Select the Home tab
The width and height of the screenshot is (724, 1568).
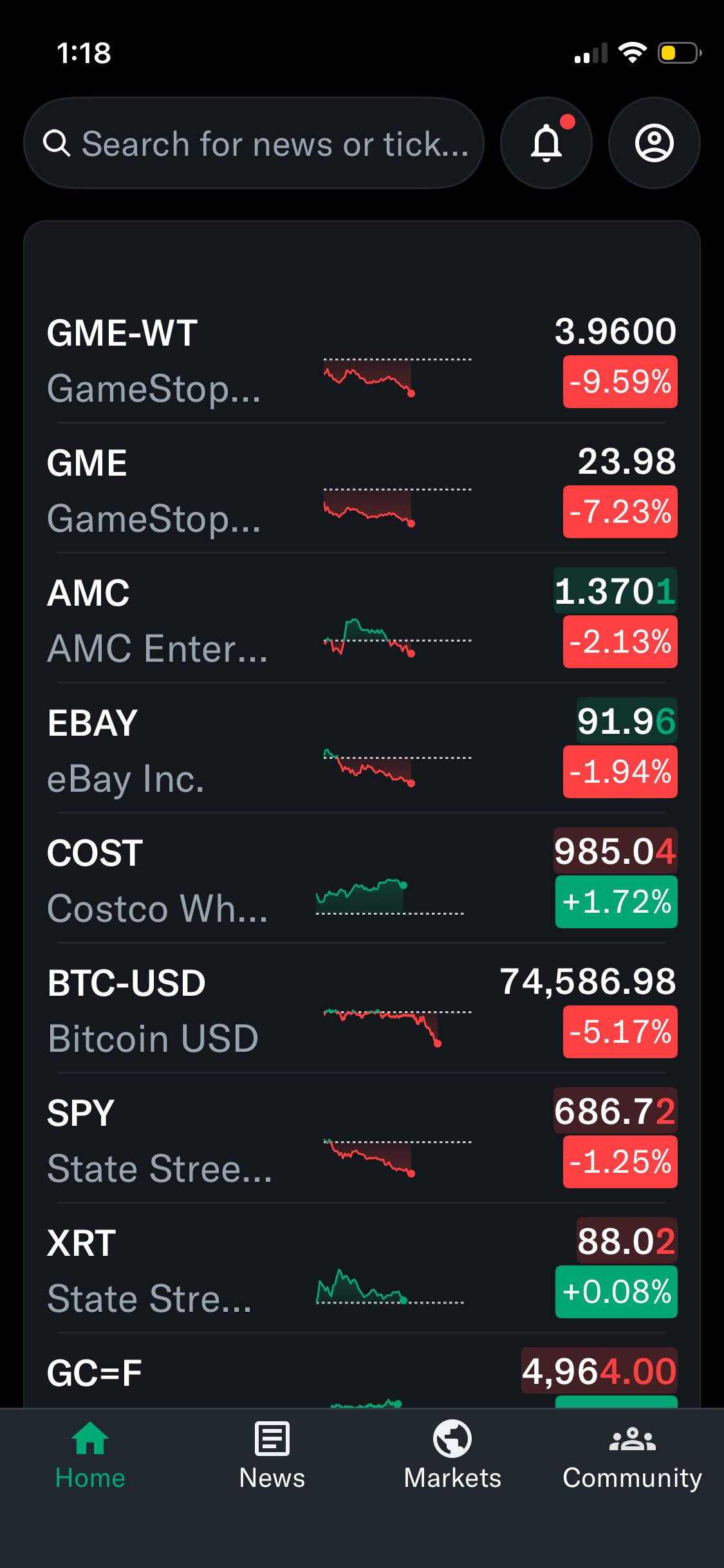[90, 1456]
